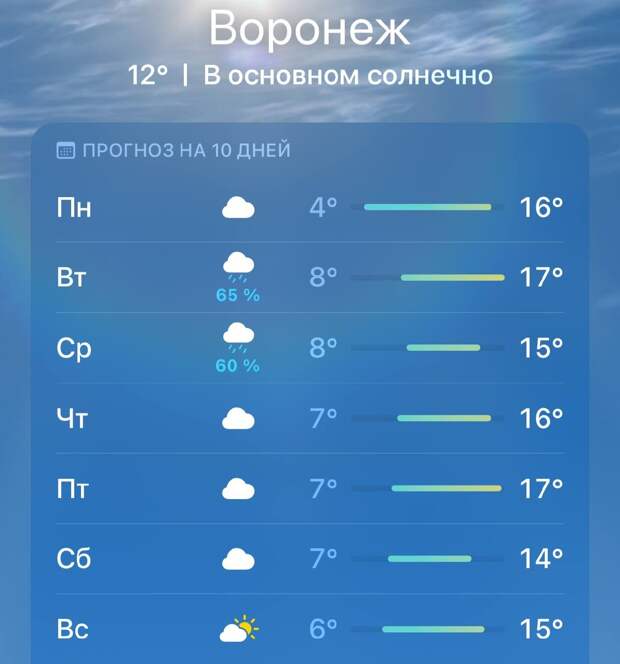Select the Thursday (Чт) forecast row

coord(310,418)
